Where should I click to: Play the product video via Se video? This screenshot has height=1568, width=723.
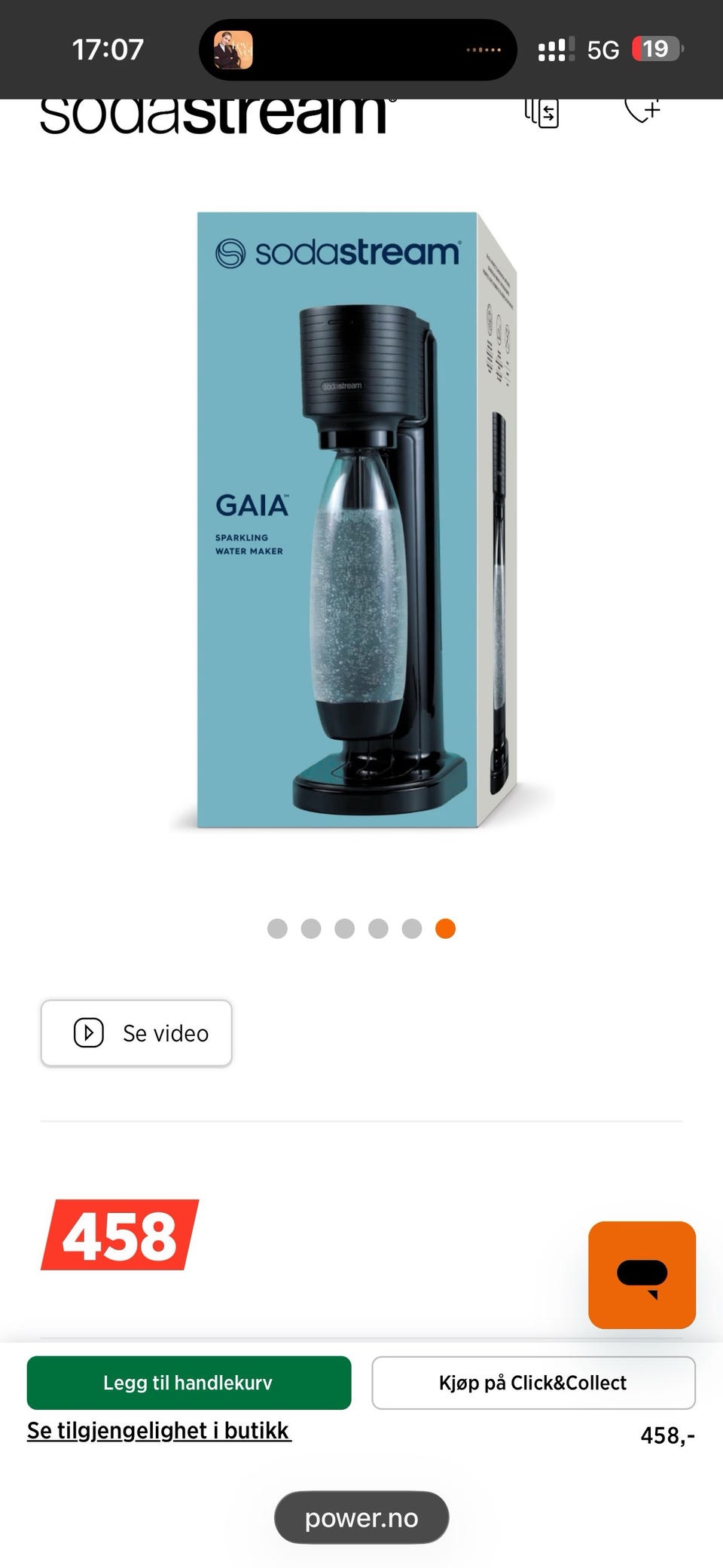[136, 1033]
